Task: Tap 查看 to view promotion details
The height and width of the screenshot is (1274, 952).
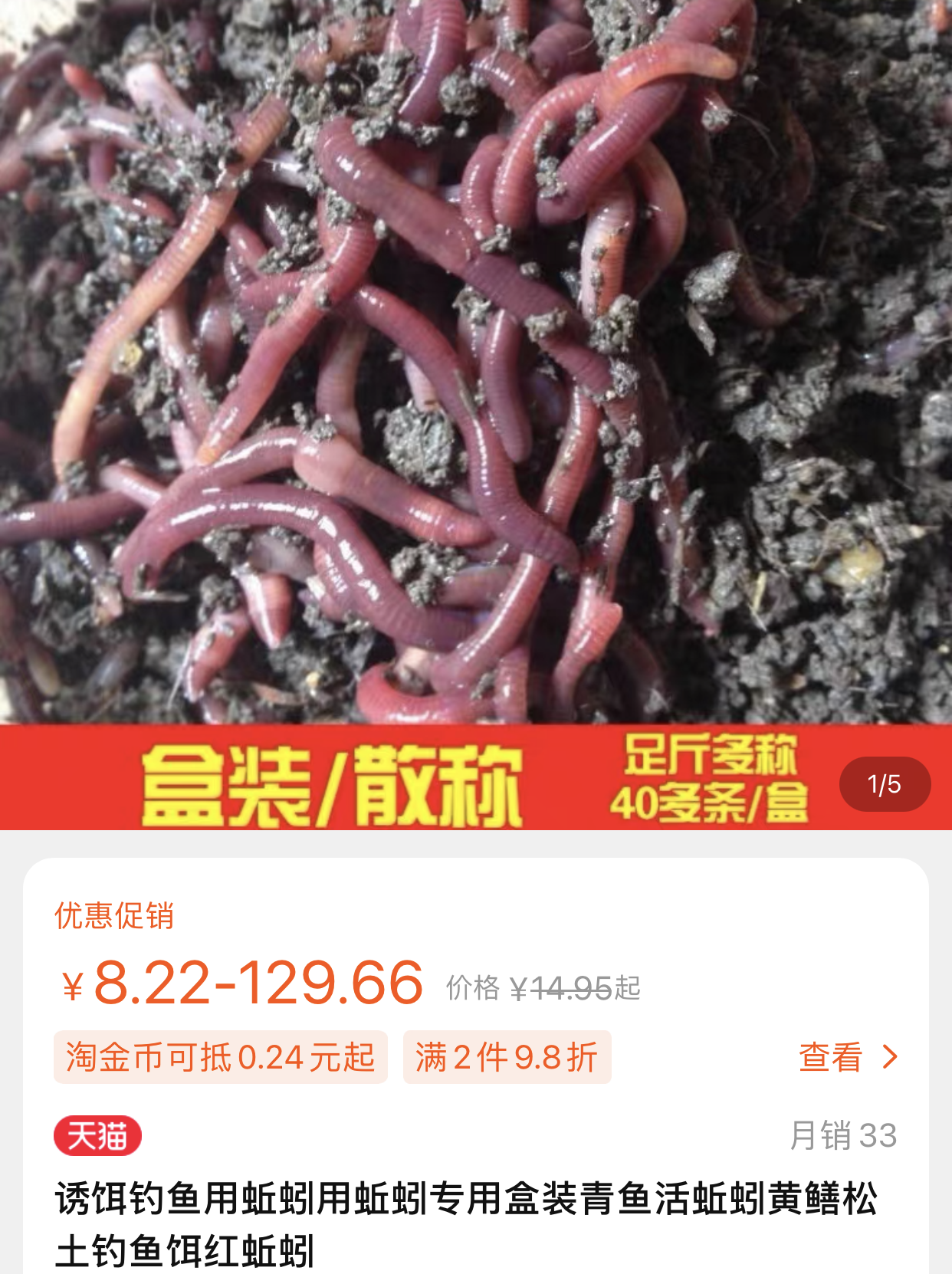Action: [x=846, y=1057]
